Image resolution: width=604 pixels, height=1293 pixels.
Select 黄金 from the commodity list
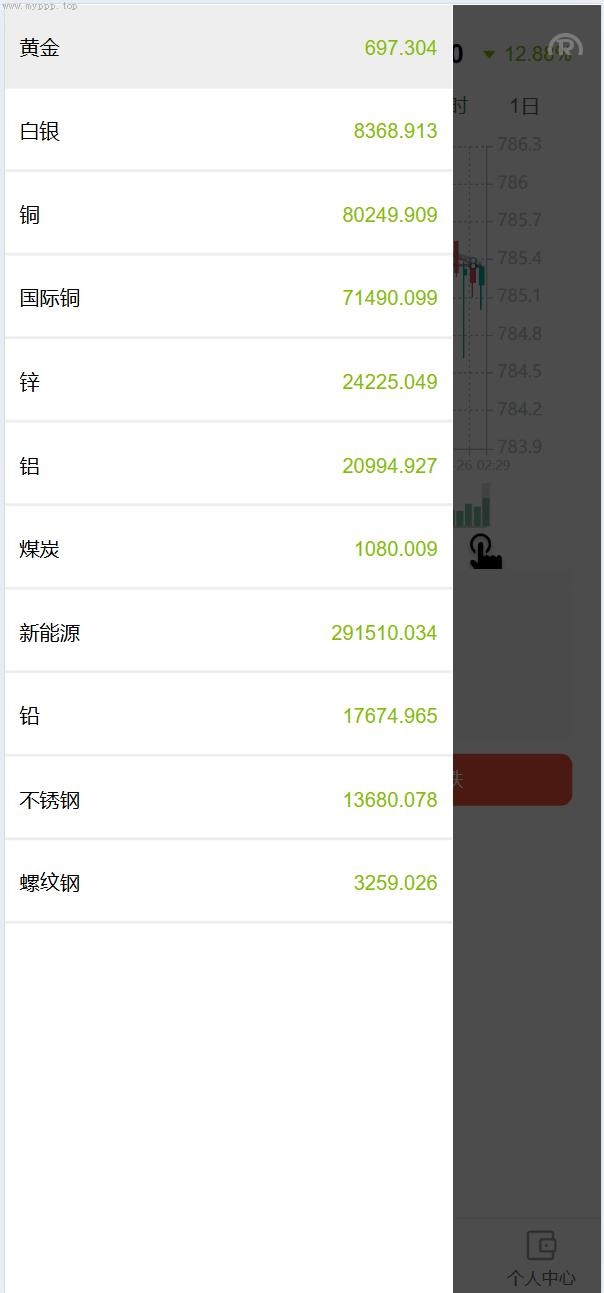coord(228,47)
